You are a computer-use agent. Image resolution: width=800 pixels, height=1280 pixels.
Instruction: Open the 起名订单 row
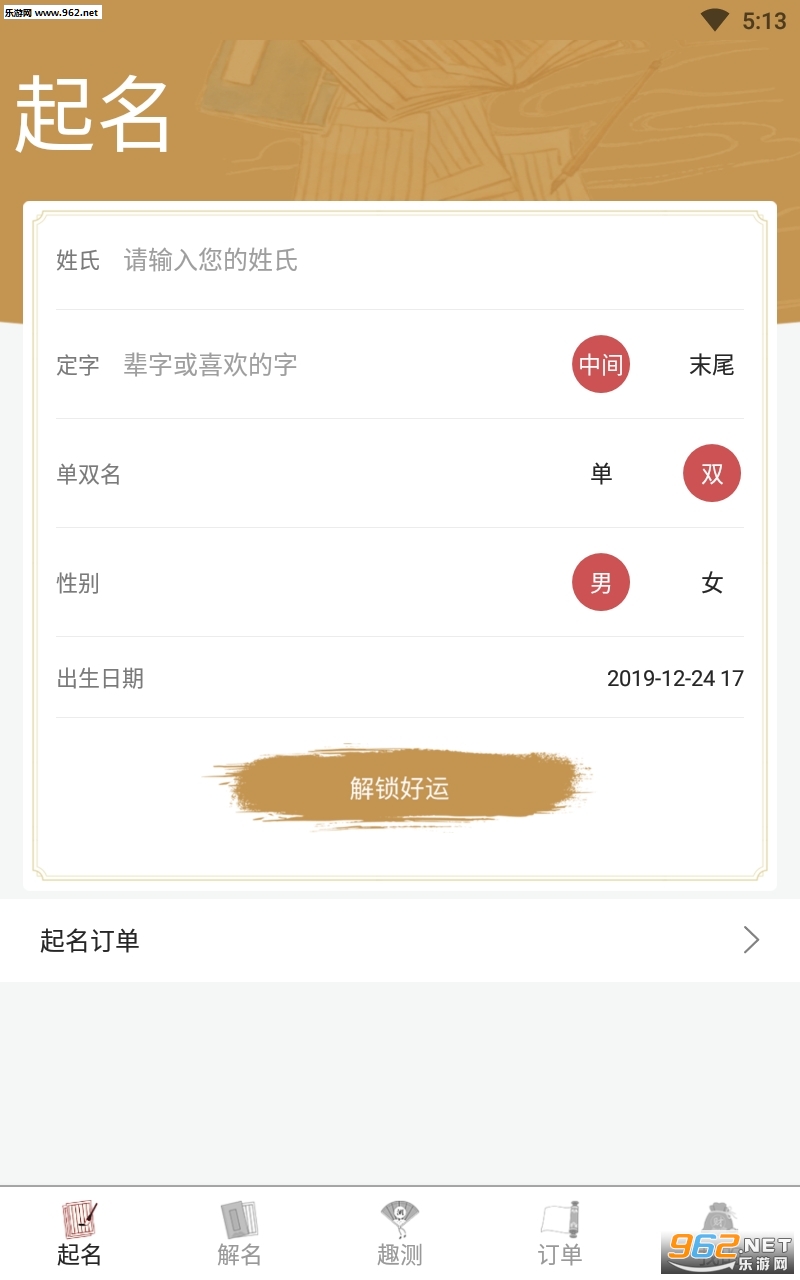(x=400, y=940)
